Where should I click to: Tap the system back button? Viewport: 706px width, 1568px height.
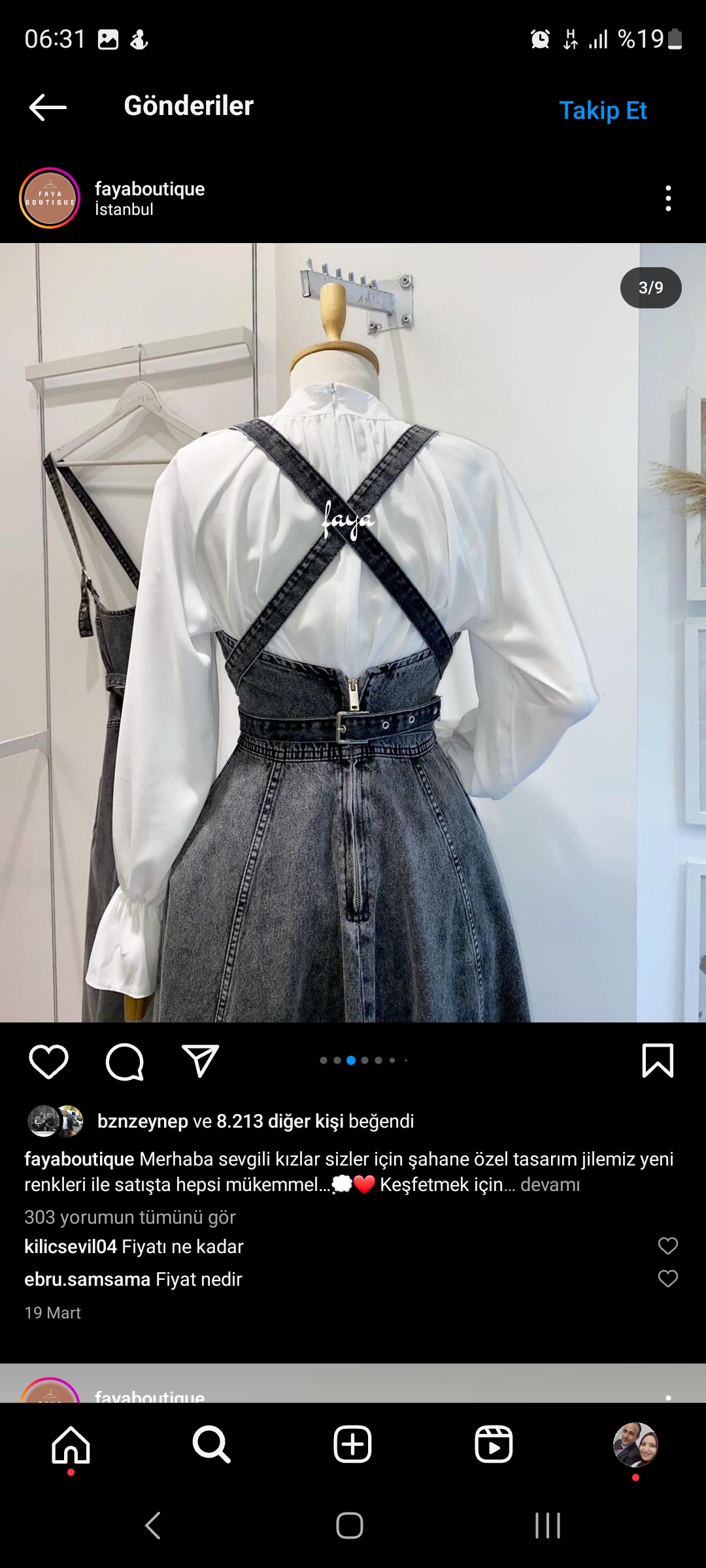pos(153,1526)
